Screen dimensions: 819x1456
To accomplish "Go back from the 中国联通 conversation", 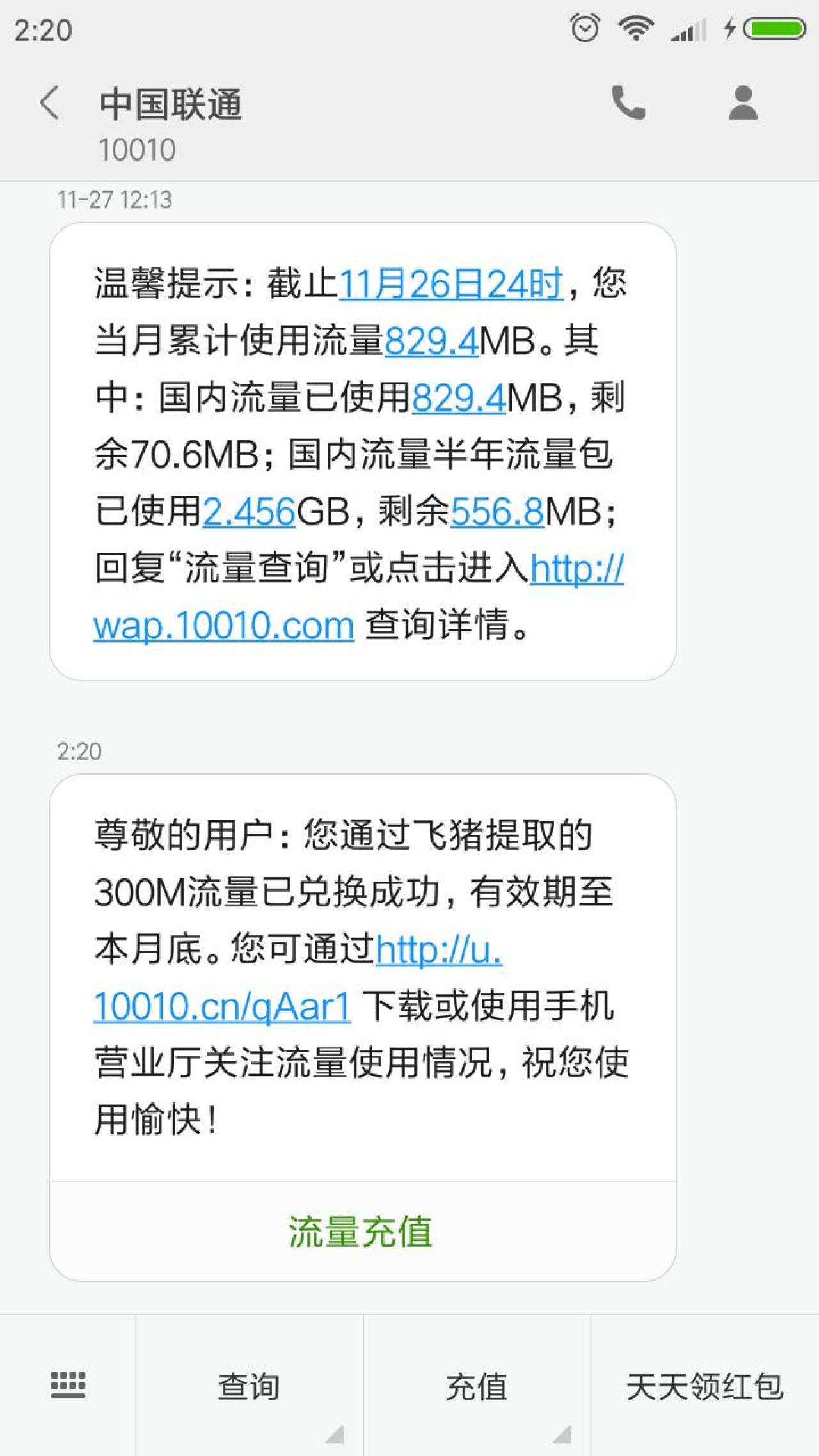I will [x=50, y=103].
